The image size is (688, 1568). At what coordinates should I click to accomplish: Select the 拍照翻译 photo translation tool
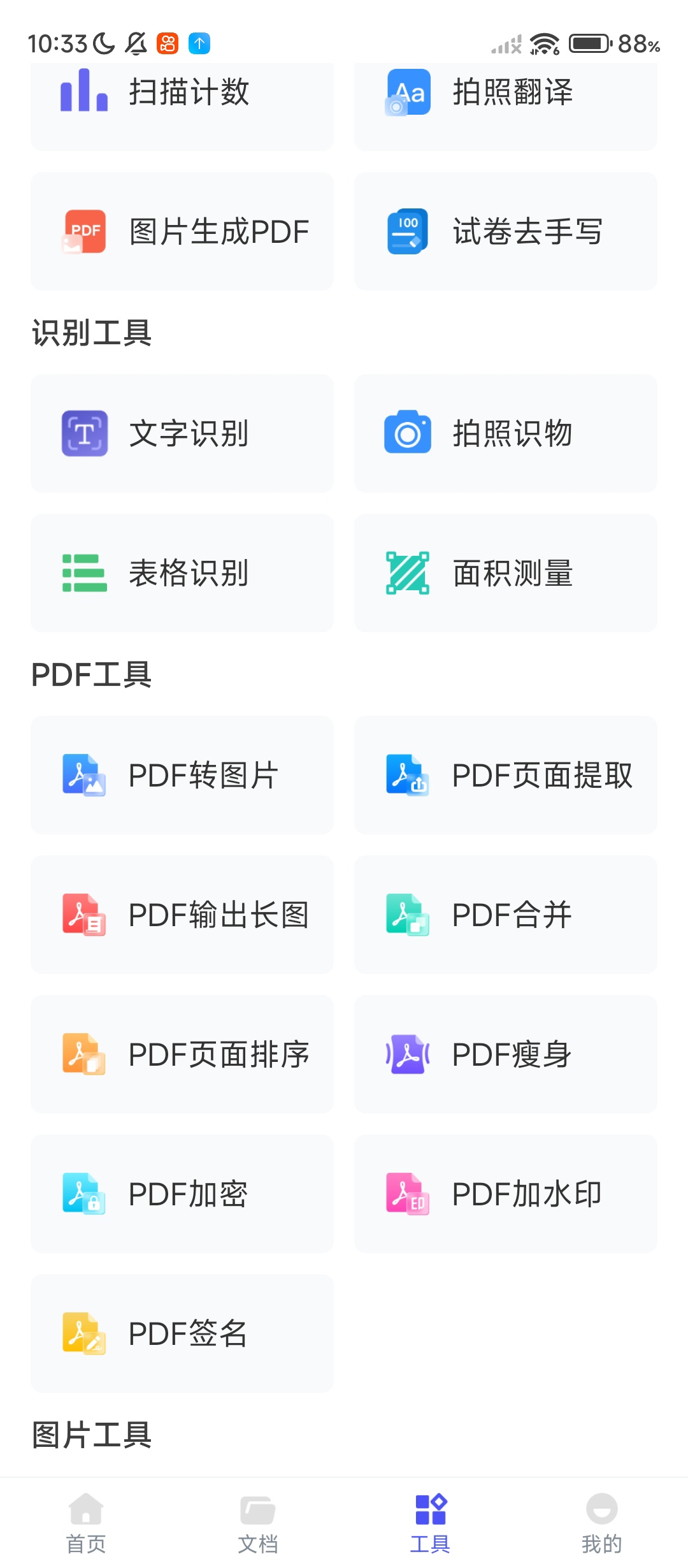(506, 92)
